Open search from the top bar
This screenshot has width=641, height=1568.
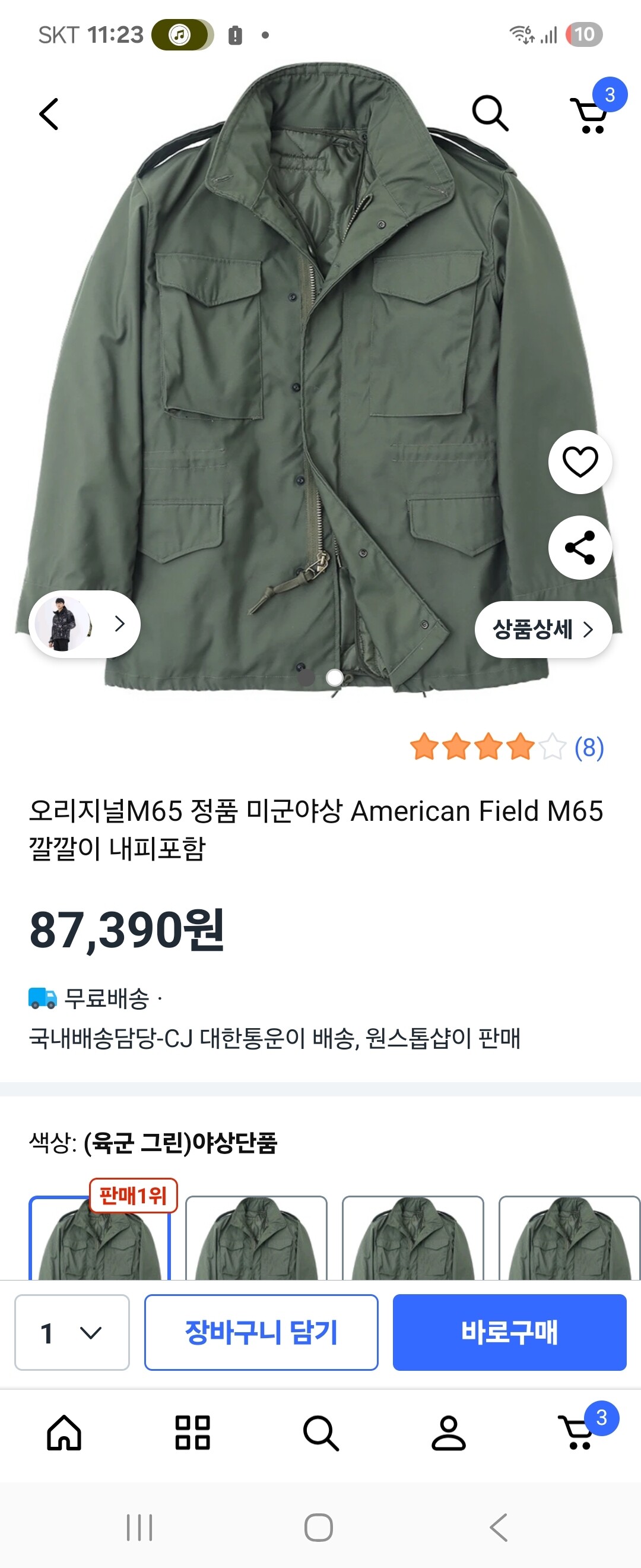[490, 113]
